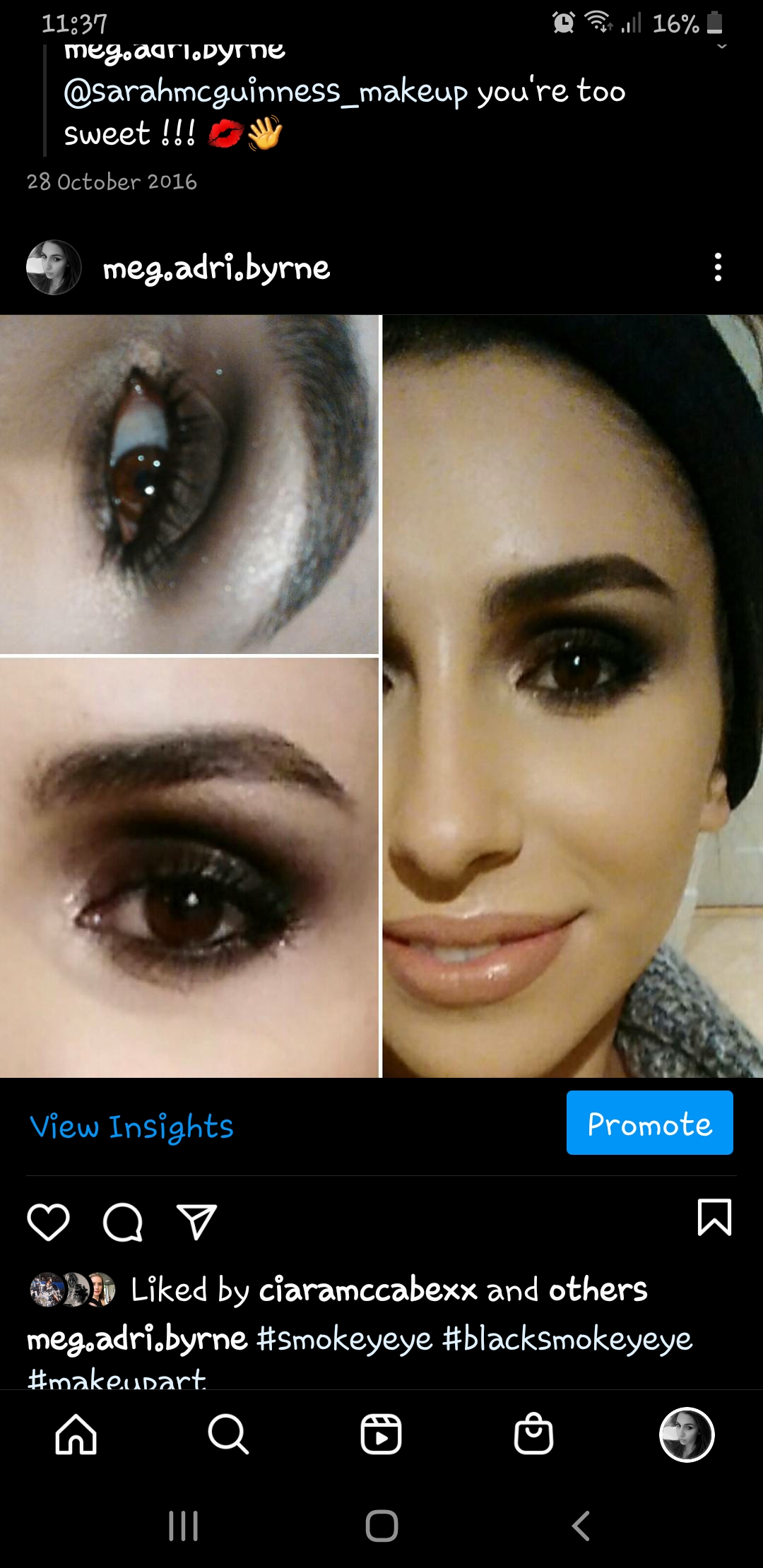
Task: Tap the blue Promote button
Action: 649,1122
